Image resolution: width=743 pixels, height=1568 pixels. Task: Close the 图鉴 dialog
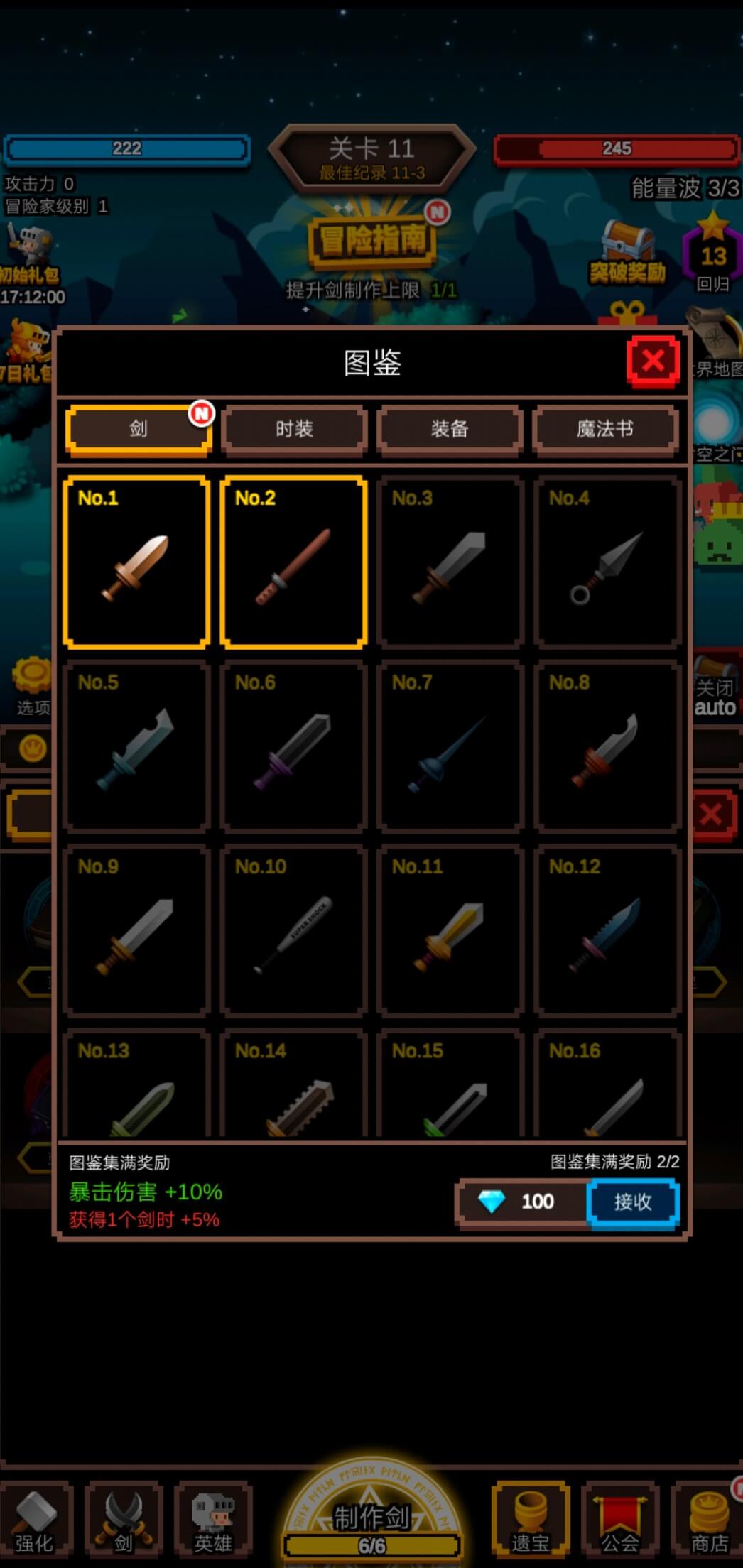(653, 361)
